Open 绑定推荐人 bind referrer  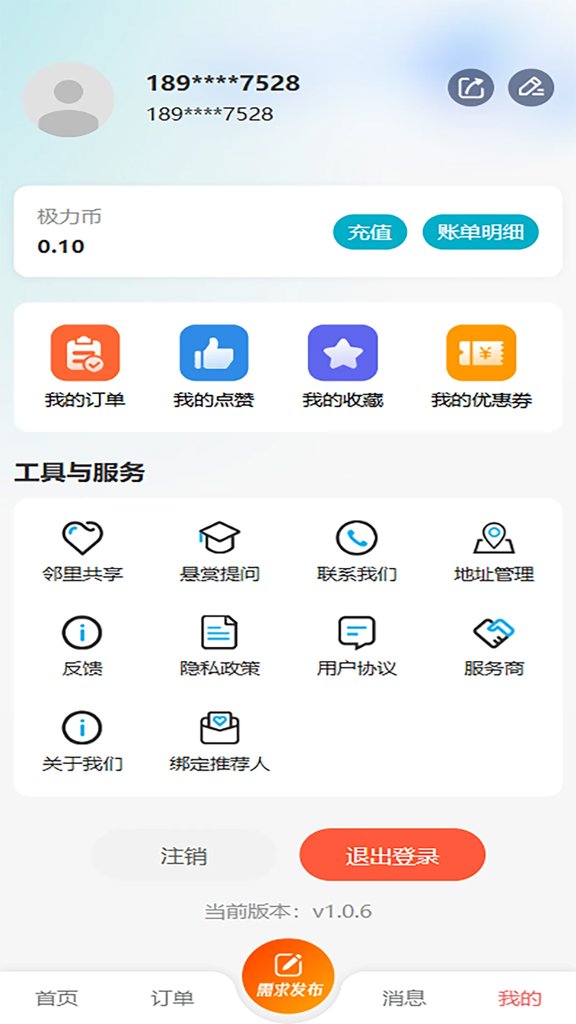pyautogui.click(x=219, y=741)
